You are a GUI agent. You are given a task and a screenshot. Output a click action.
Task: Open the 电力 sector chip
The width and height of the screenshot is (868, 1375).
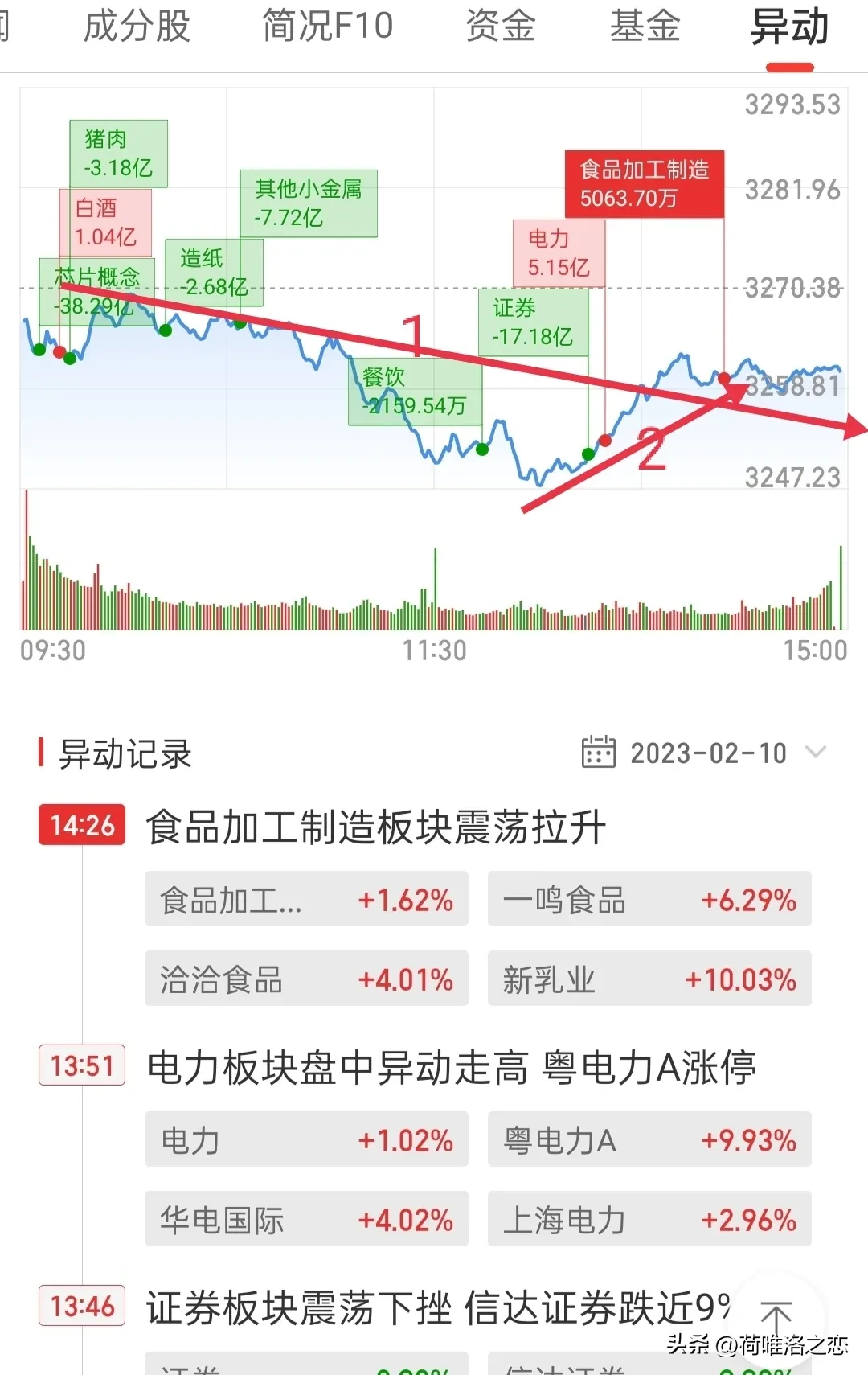click(306, 1139)
